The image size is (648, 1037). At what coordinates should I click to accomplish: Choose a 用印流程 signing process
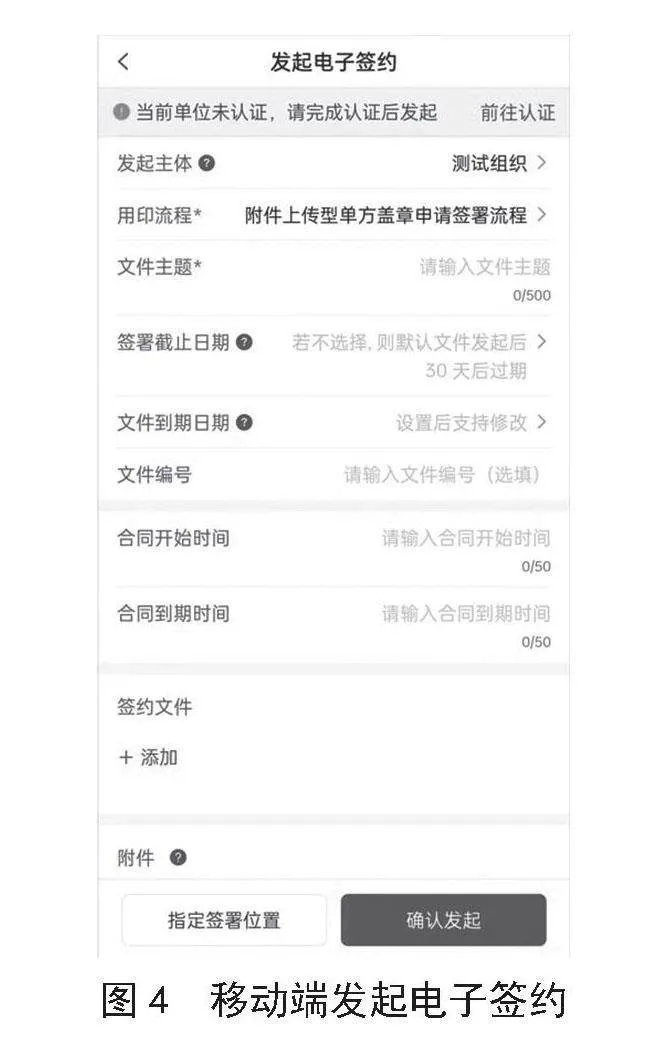click(x=333, y=215)
